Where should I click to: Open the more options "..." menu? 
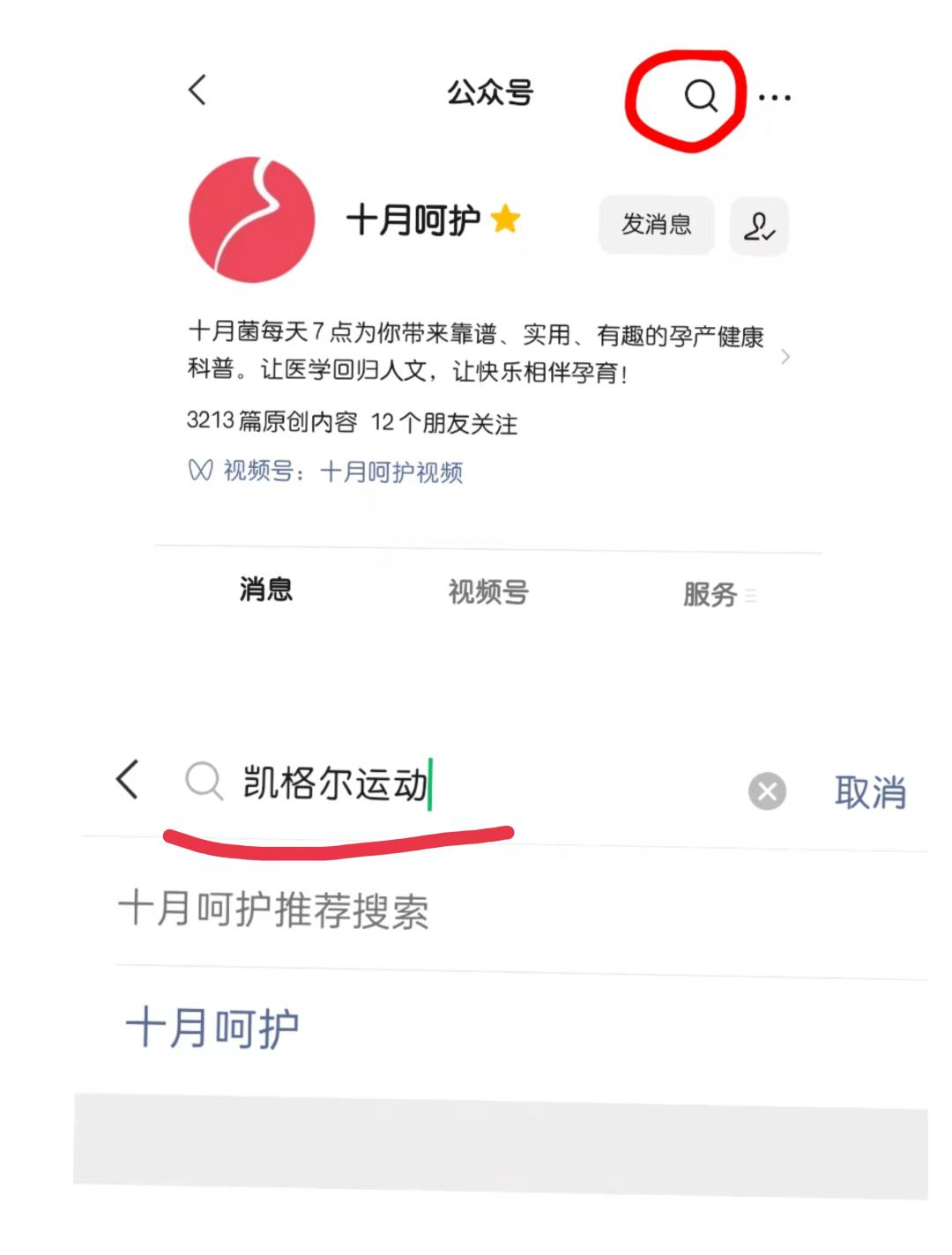[x=774, y=97]
